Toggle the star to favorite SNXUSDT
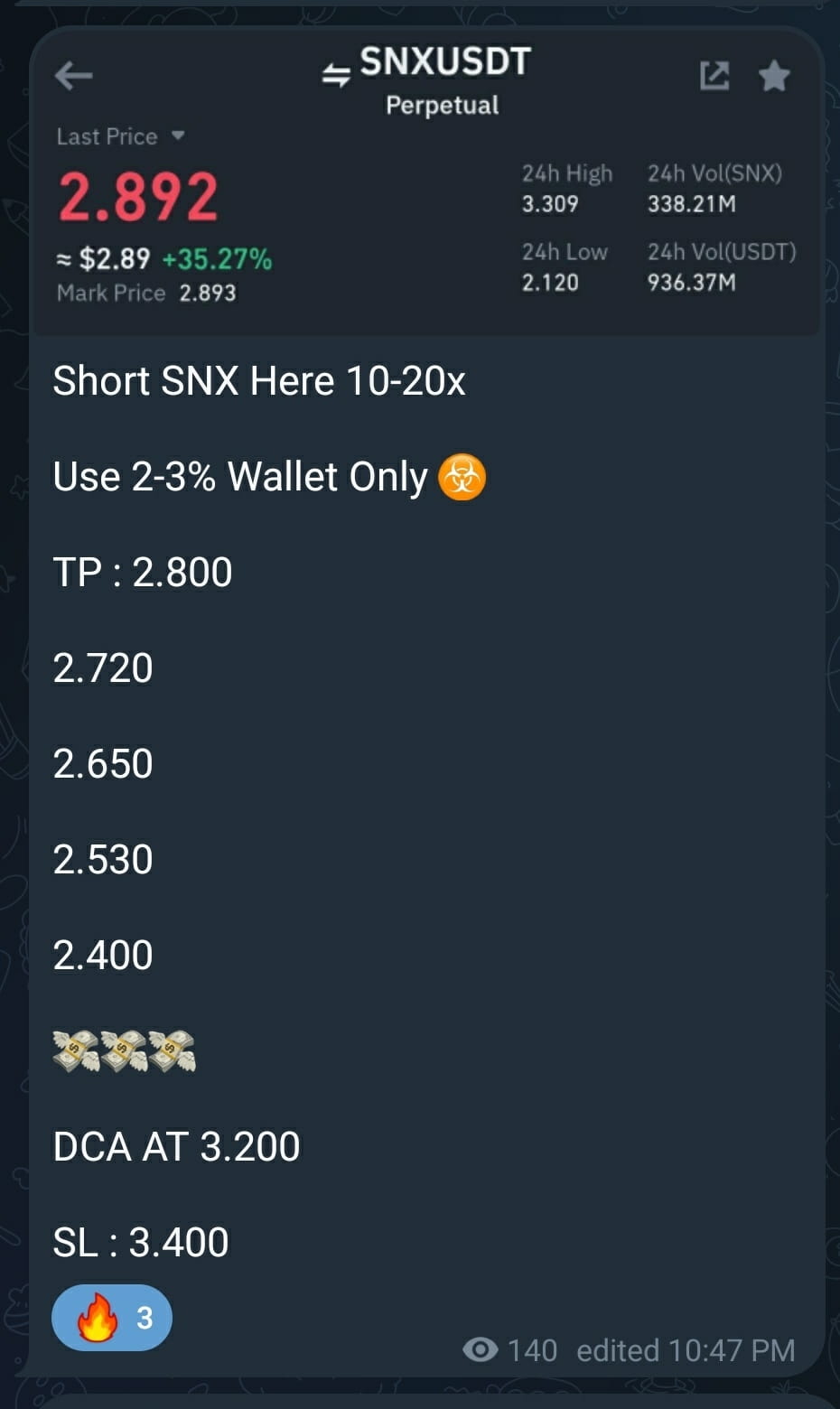 [x=774, y=76]
